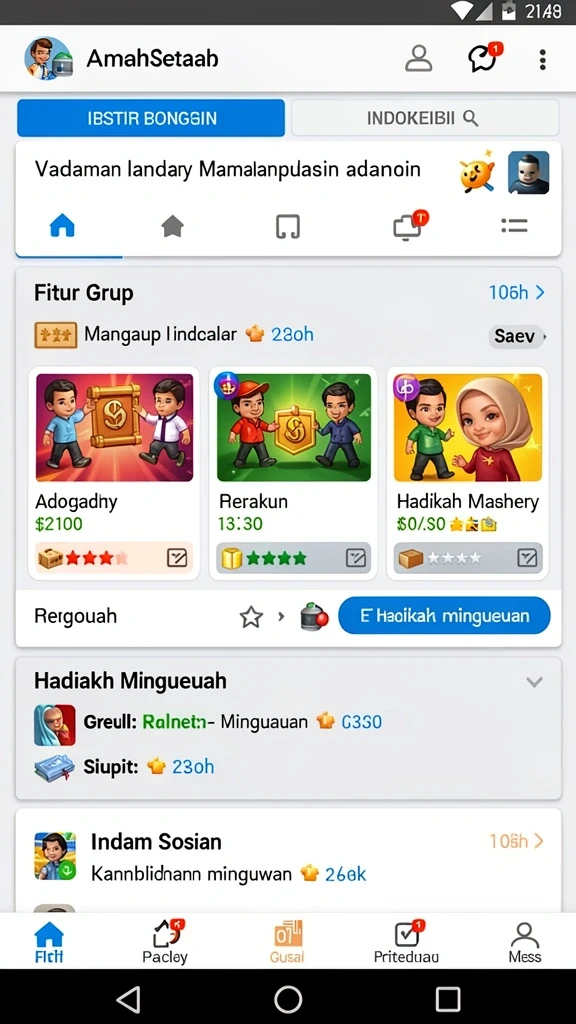Switch to the Priteduau bottom tab
The height and width of the screenshot is (1024, 576).
tap(406, 941)
